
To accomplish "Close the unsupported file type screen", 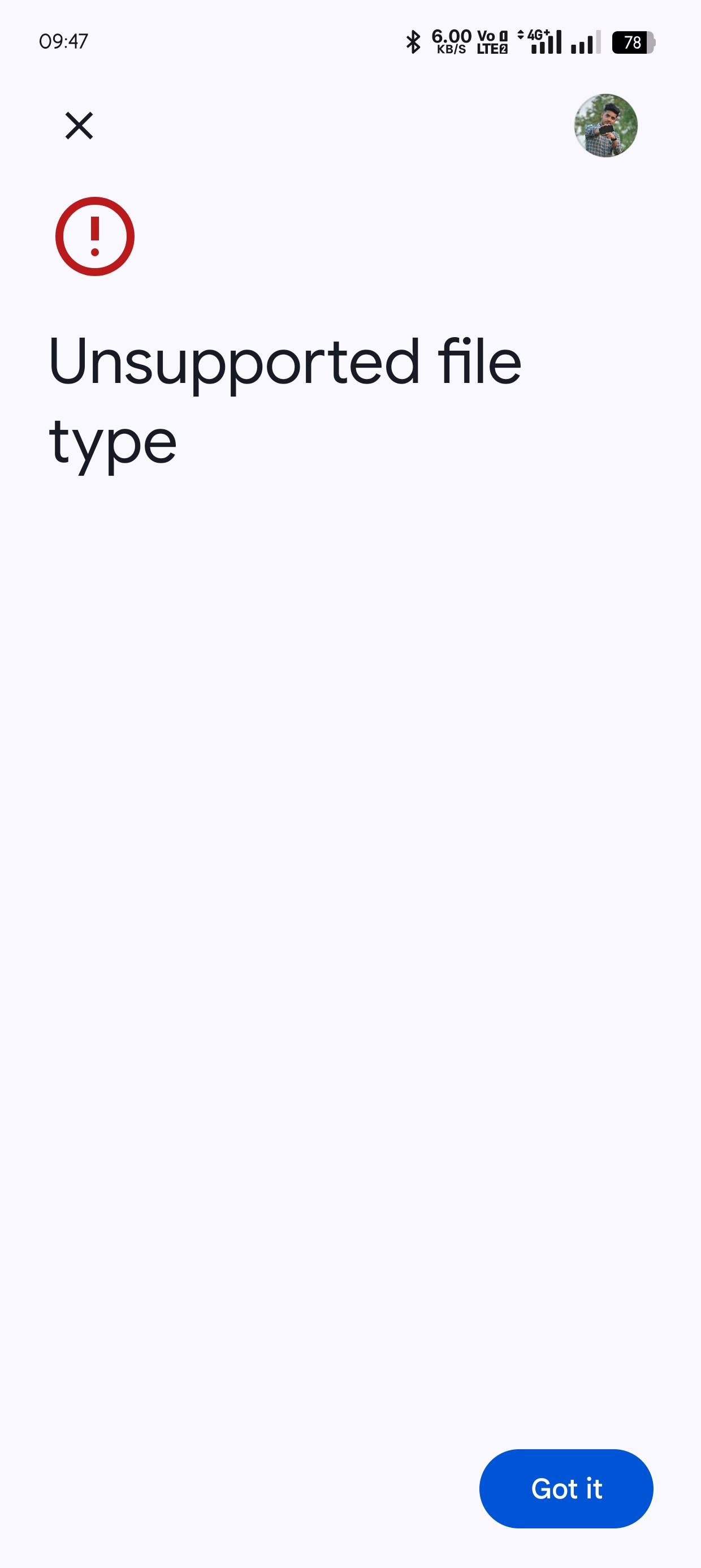I will pos(79,126).
